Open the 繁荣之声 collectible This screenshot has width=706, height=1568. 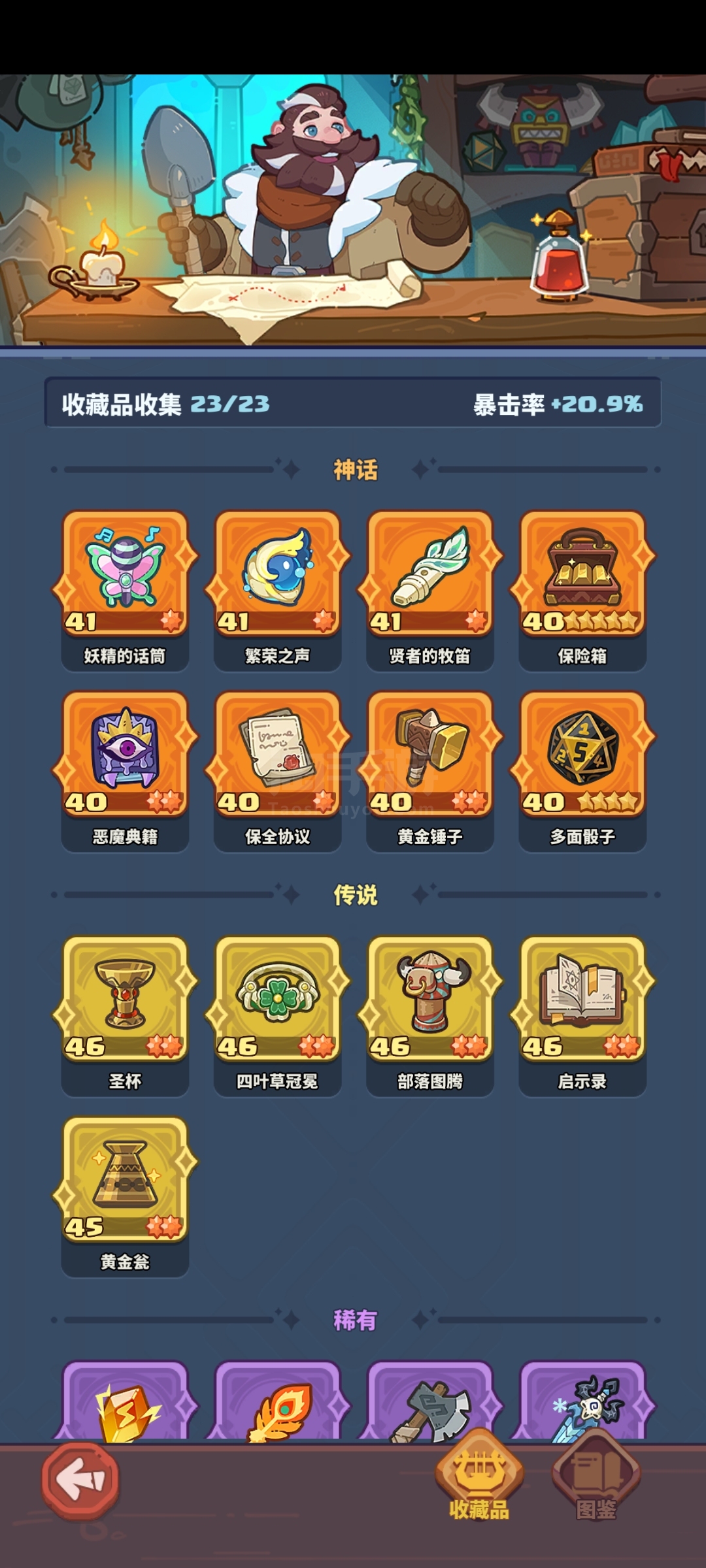coord(277,590)
